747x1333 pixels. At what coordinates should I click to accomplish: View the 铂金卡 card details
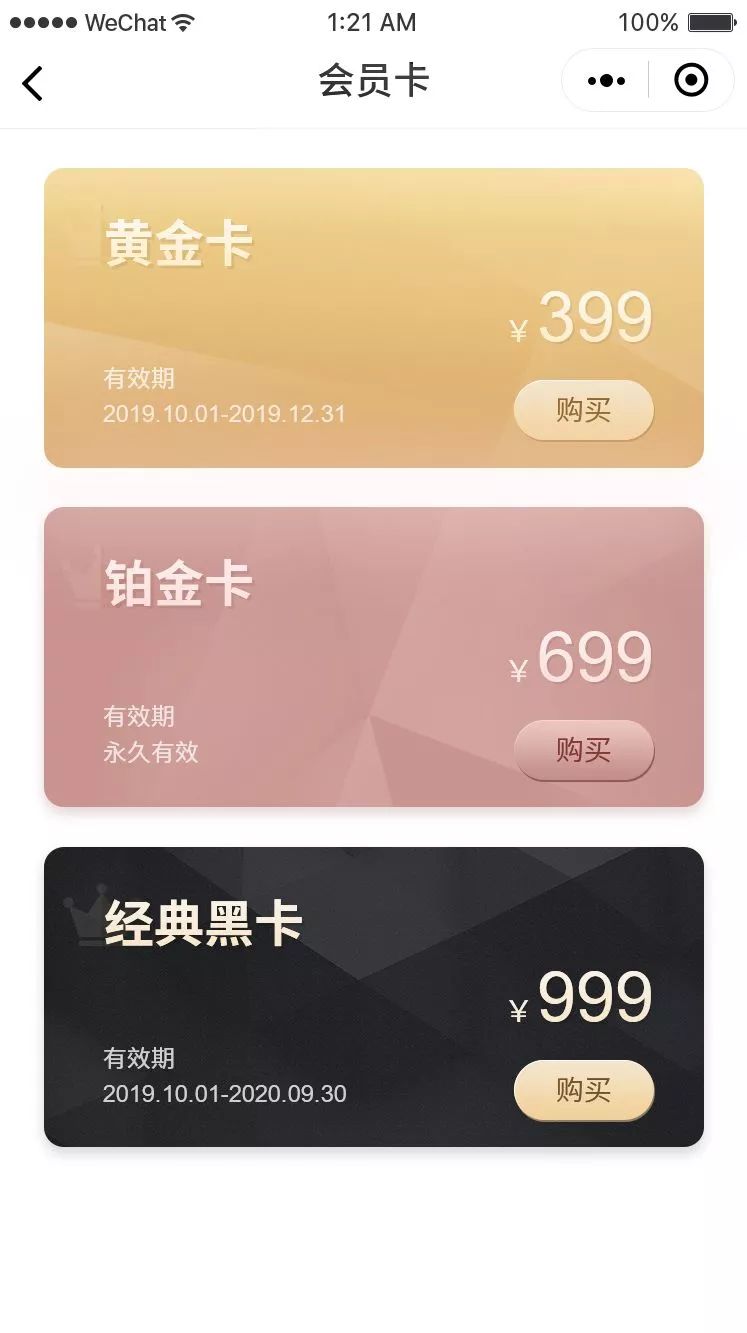(x=300, y=650)
